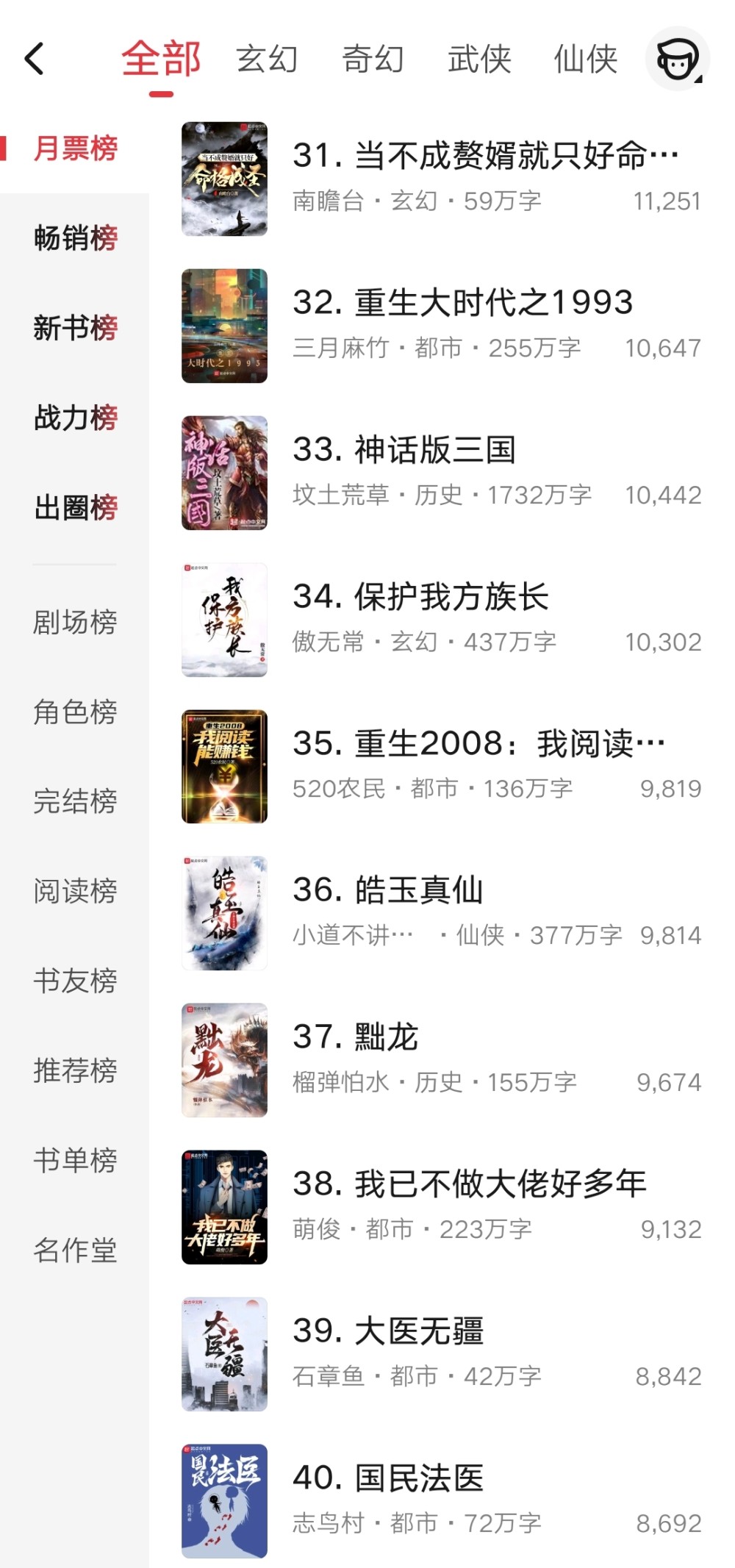Open the avatar icon at top right
The image size is (735, 1568).
pyautogui.click(x=676, y=59)
